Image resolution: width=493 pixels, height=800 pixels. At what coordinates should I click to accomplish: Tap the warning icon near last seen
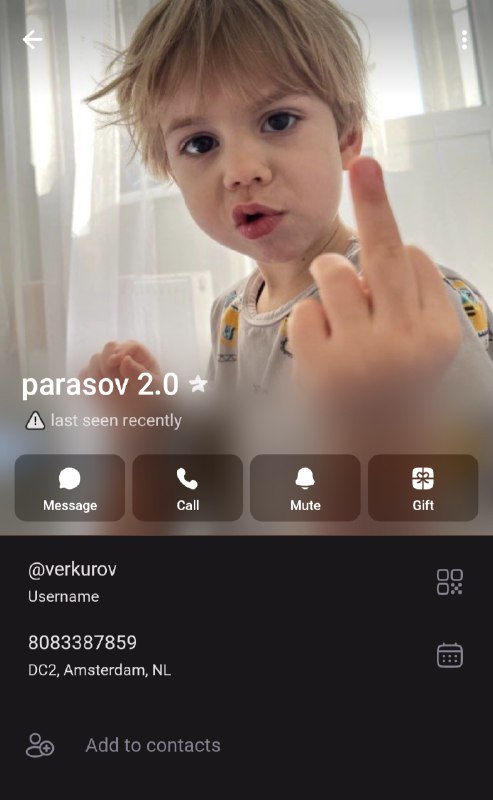coord(35,420)
